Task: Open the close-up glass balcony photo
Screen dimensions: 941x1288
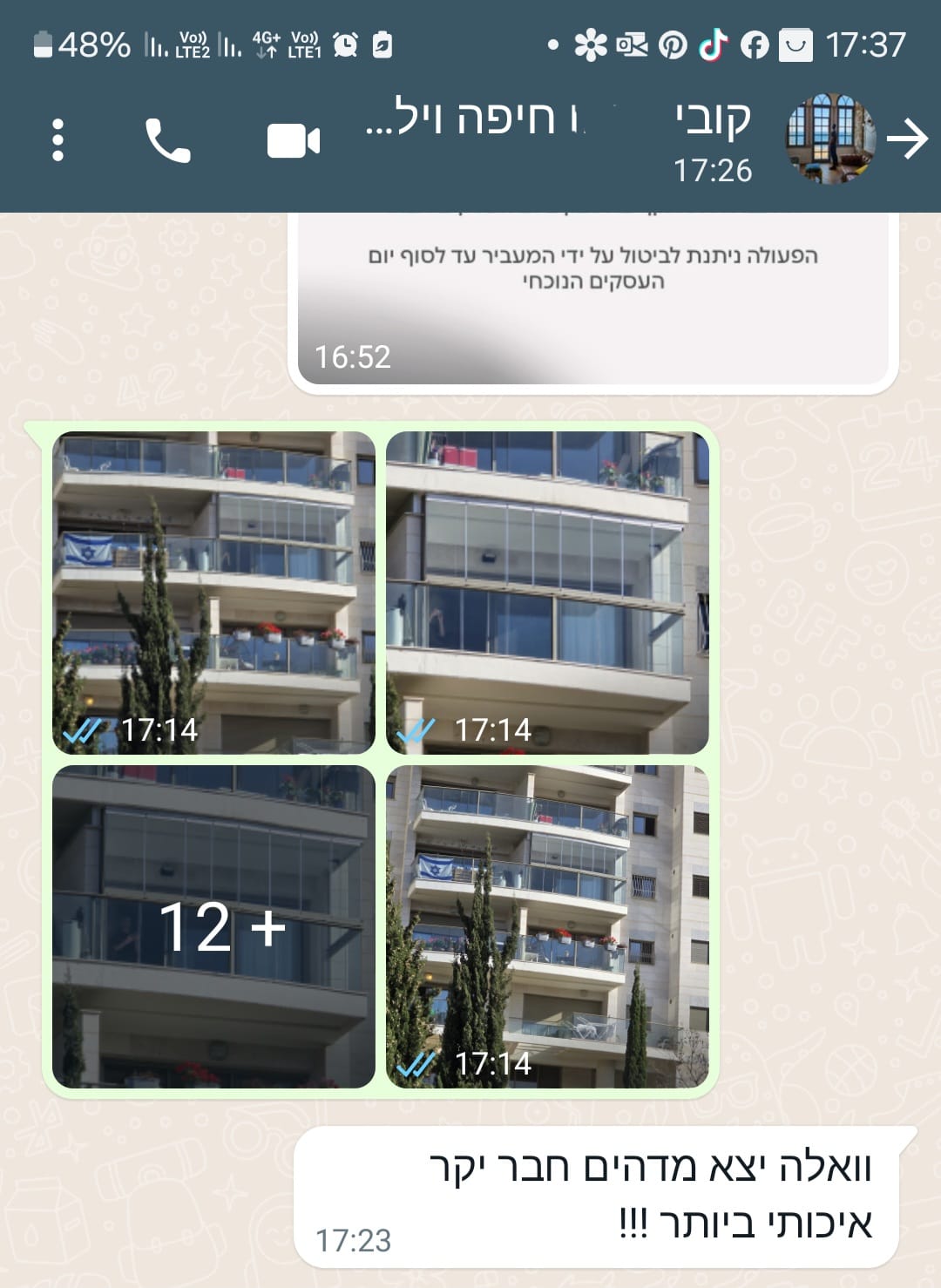Action: [547, 593]
